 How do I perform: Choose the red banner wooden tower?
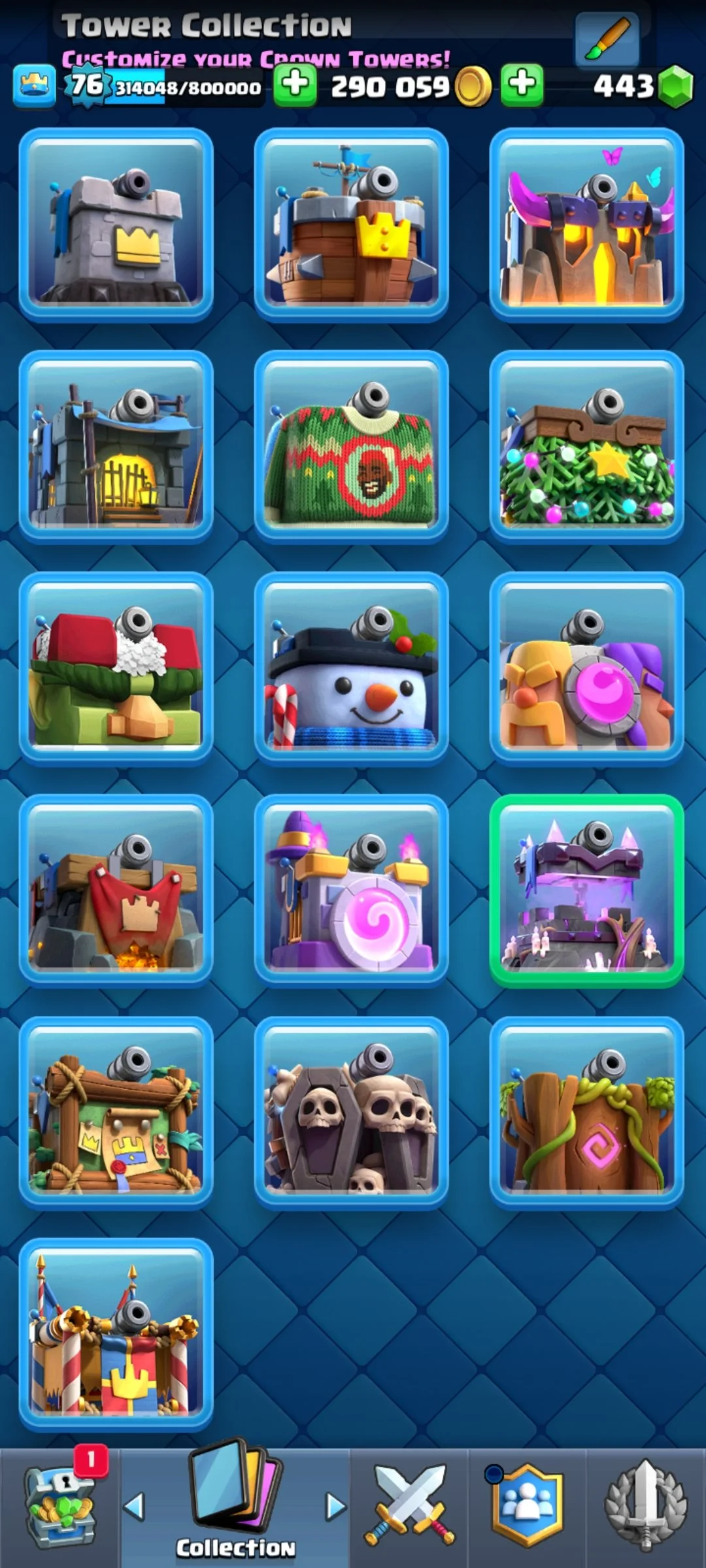click(116, 890)
